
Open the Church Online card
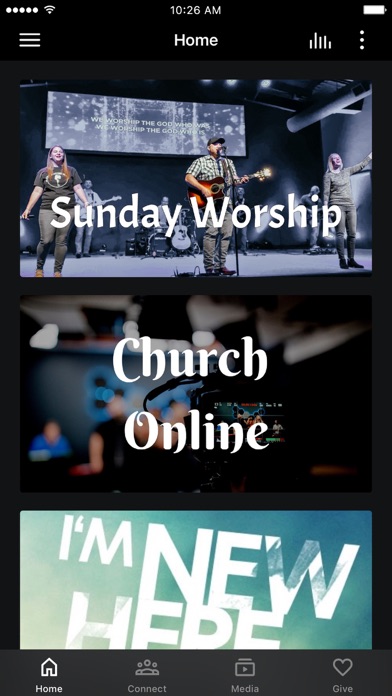pyautogui.click(x=196, y=394)
